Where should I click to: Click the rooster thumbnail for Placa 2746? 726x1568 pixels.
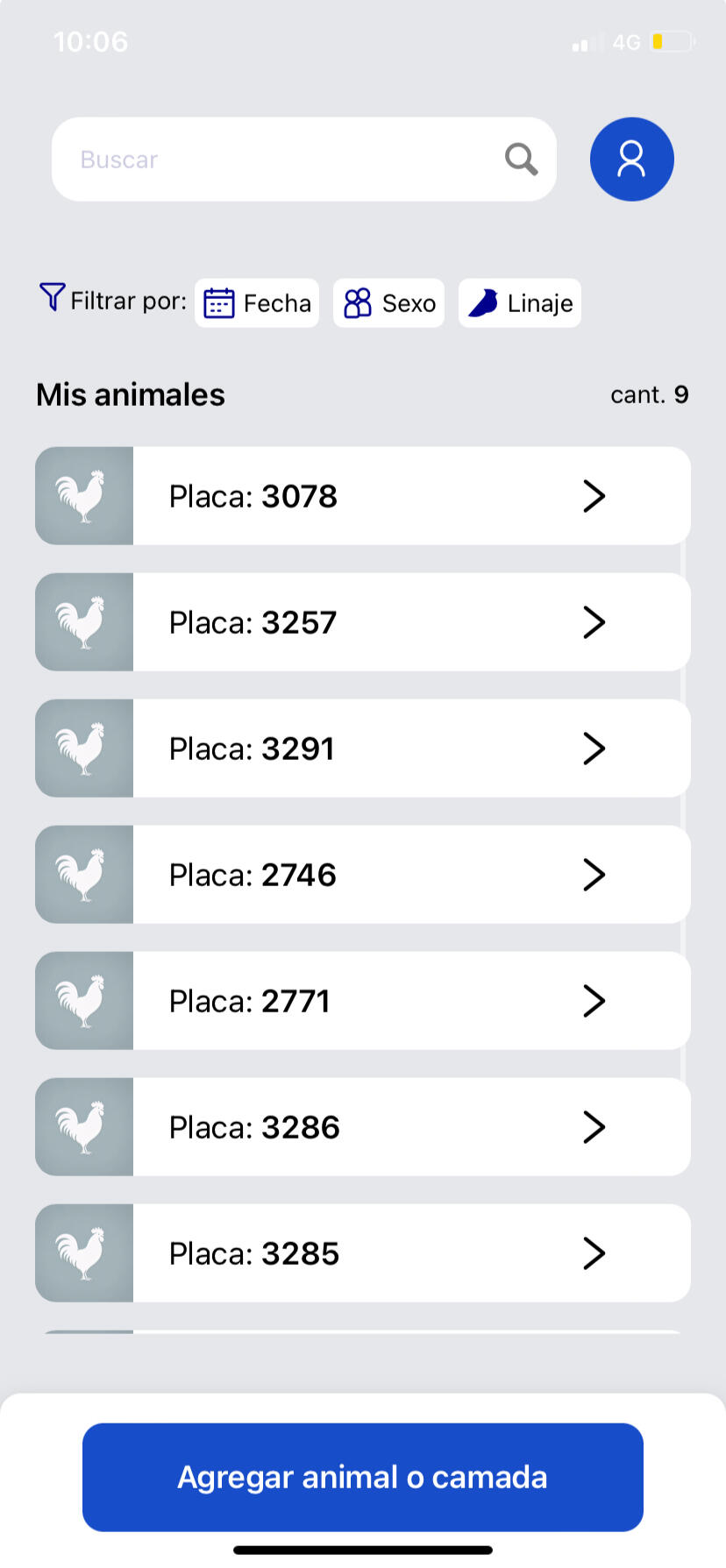coord(83,874)
